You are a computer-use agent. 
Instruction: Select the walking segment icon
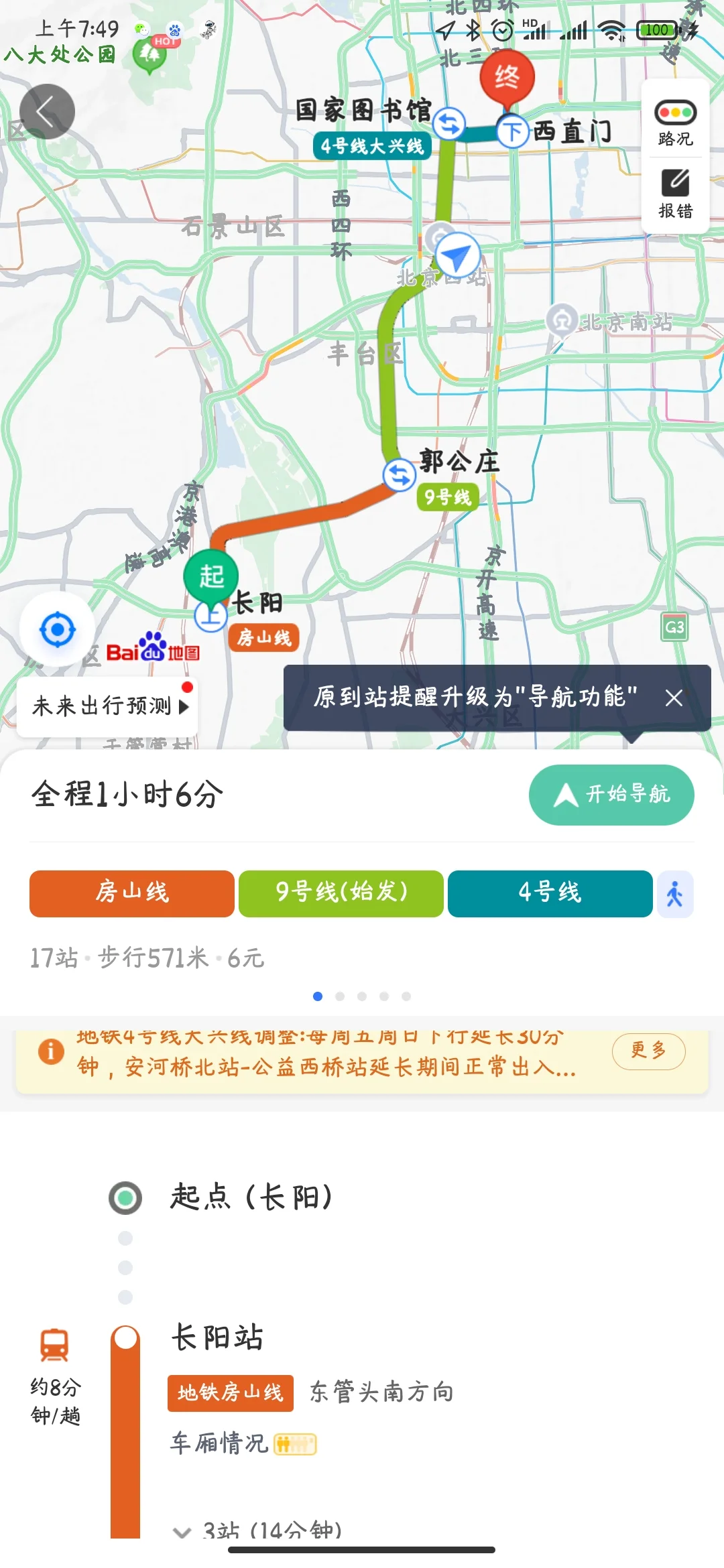[x=675, y=894]
